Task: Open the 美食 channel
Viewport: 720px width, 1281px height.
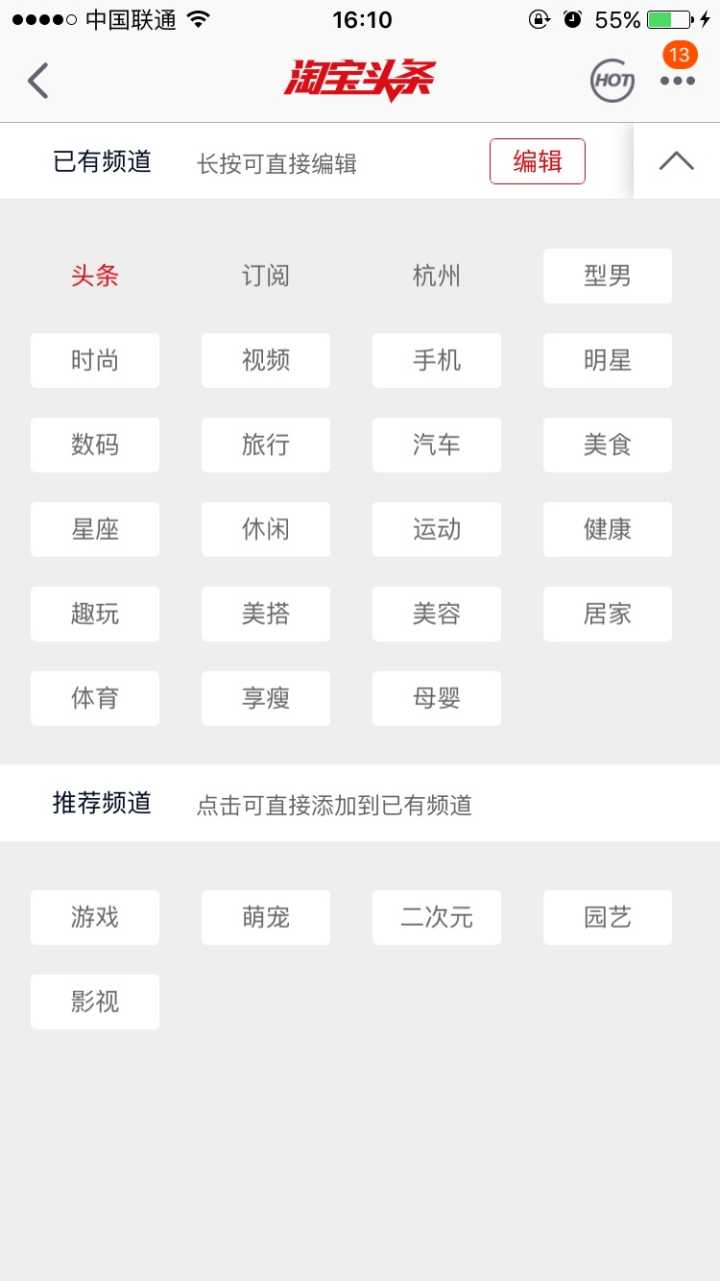Action: click(607, 445)
